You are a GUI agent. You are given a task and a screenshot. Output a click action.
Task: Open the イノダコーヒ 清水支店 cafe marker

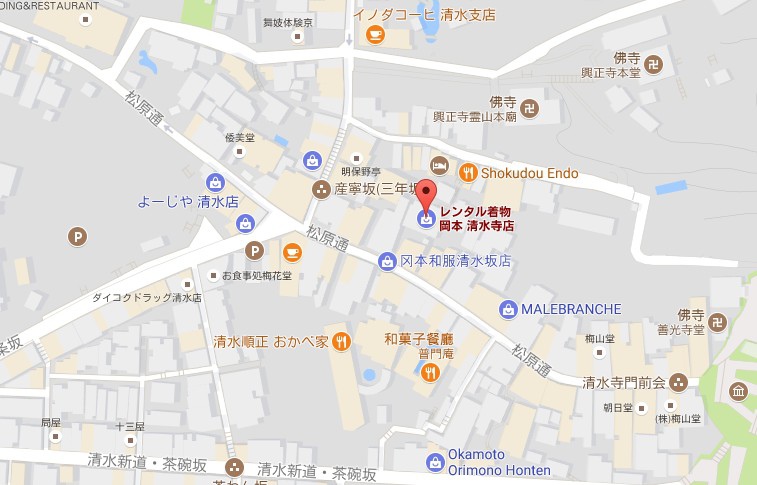coord(375,36)
